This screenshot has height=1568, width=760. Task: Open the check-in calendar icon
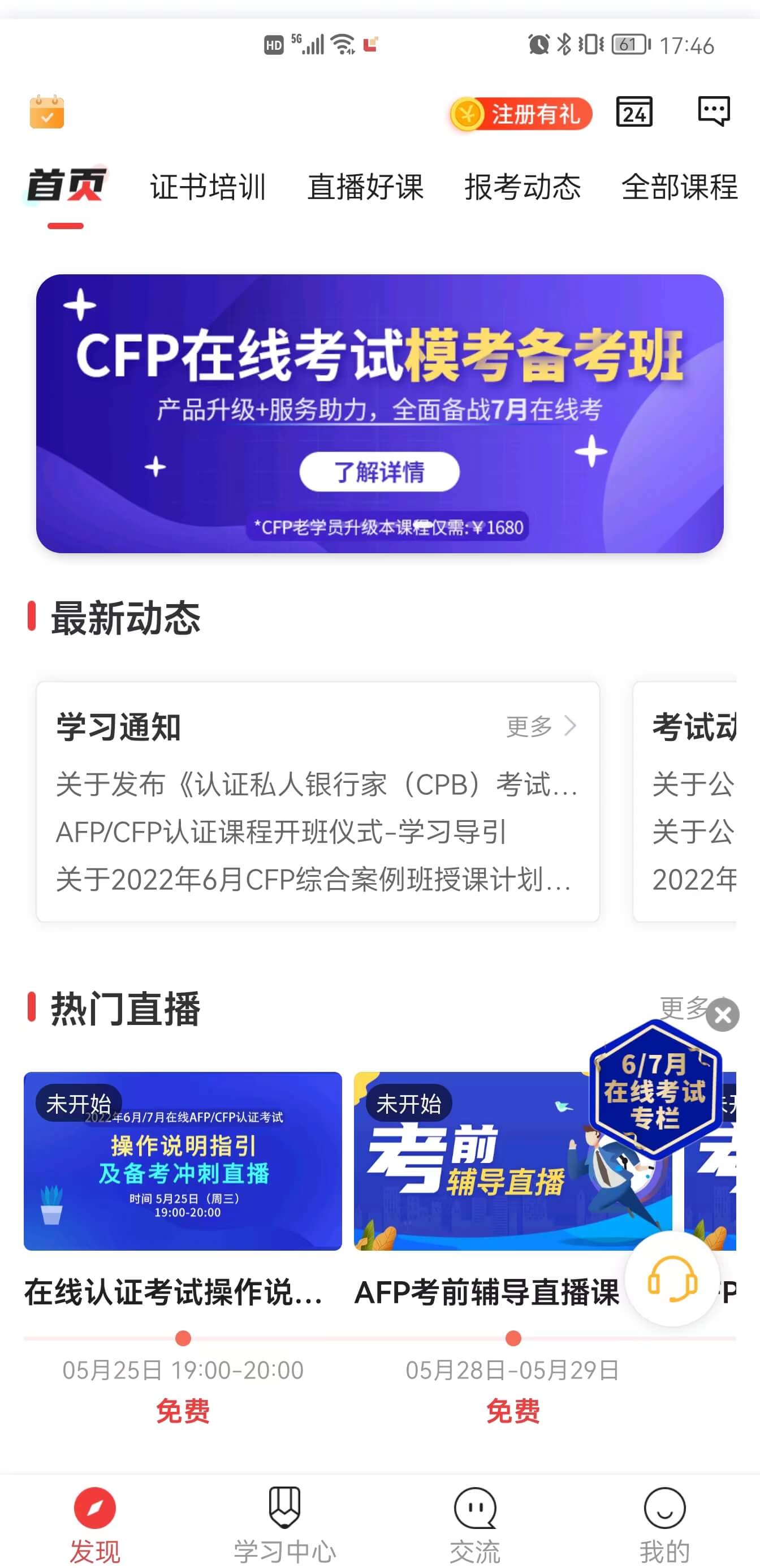click(47, 112)
